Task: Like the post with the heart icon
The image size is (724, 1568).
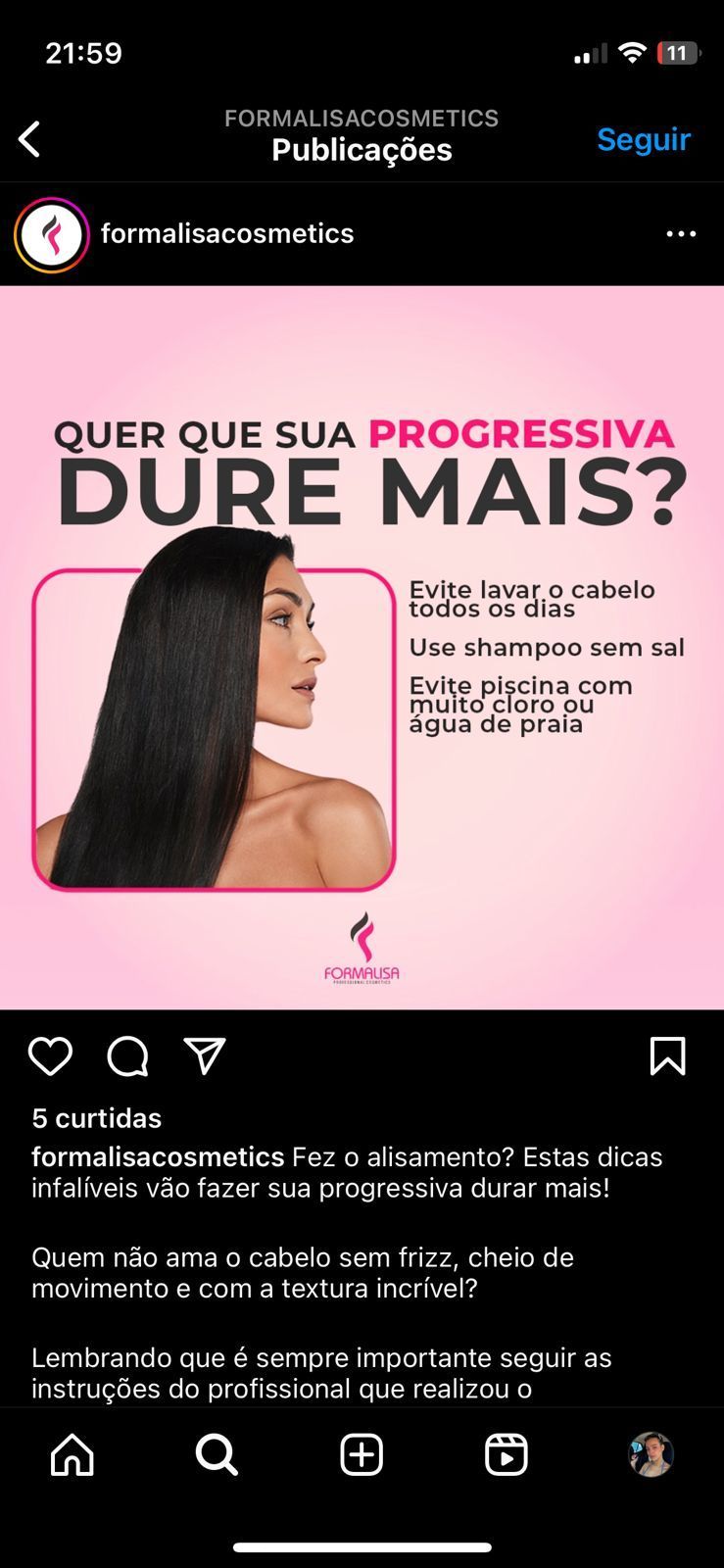Action: [x=50, y=1056]
